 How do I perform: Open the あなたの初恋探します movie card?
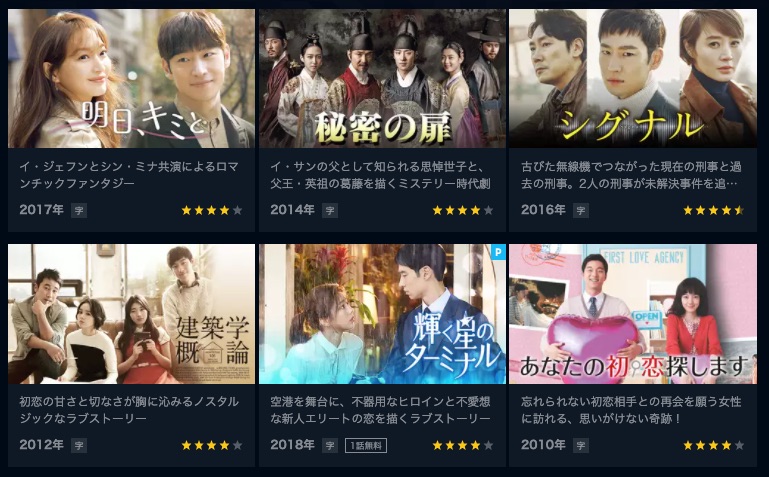tap(632, 314)
